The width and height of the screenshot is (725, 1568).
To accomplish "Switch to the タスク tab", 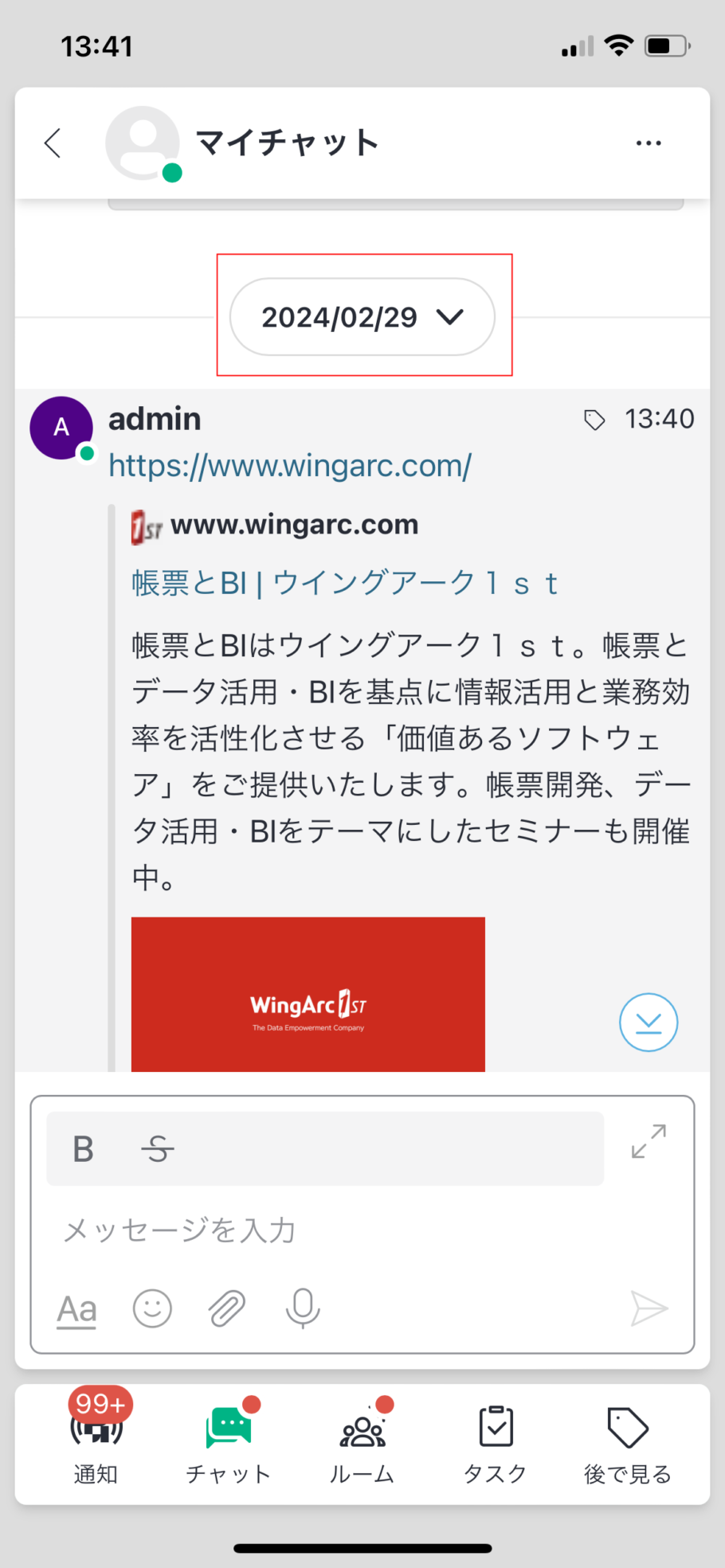I will (496, 1443).
